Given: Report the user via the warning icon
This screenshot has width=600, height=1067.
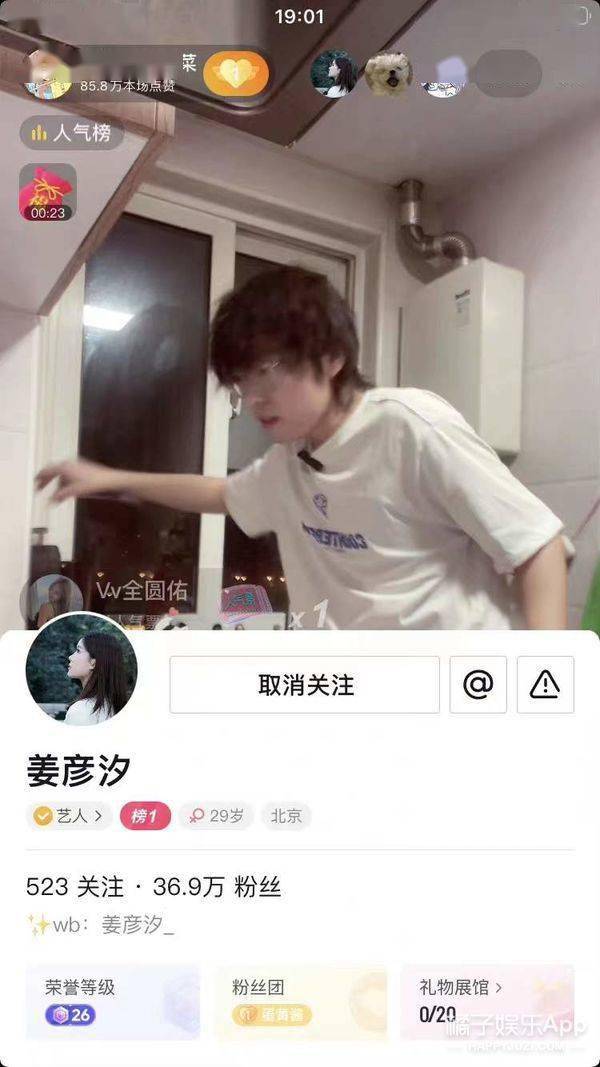Looking at the screenshot, I should tap(545, 685).
